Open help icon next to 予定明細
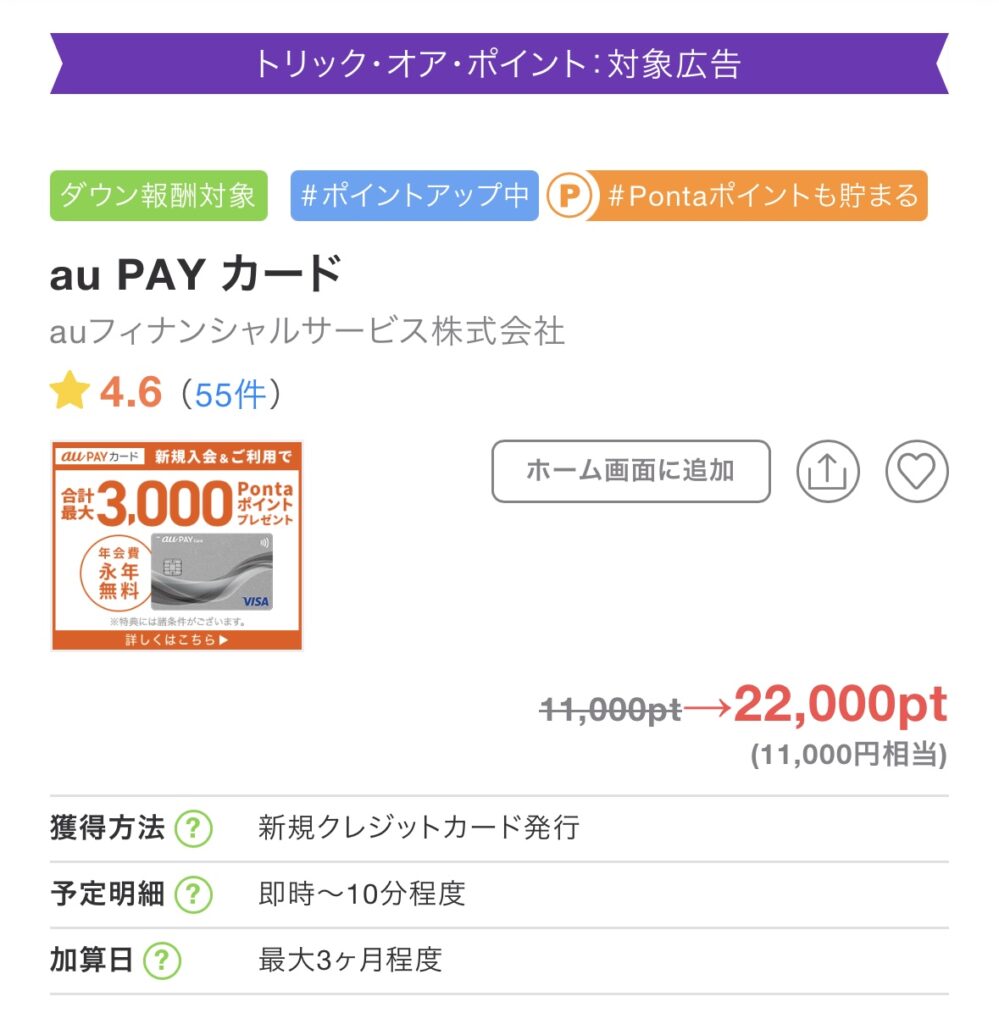Viewport: 999px width, 1024px height. 194,894
